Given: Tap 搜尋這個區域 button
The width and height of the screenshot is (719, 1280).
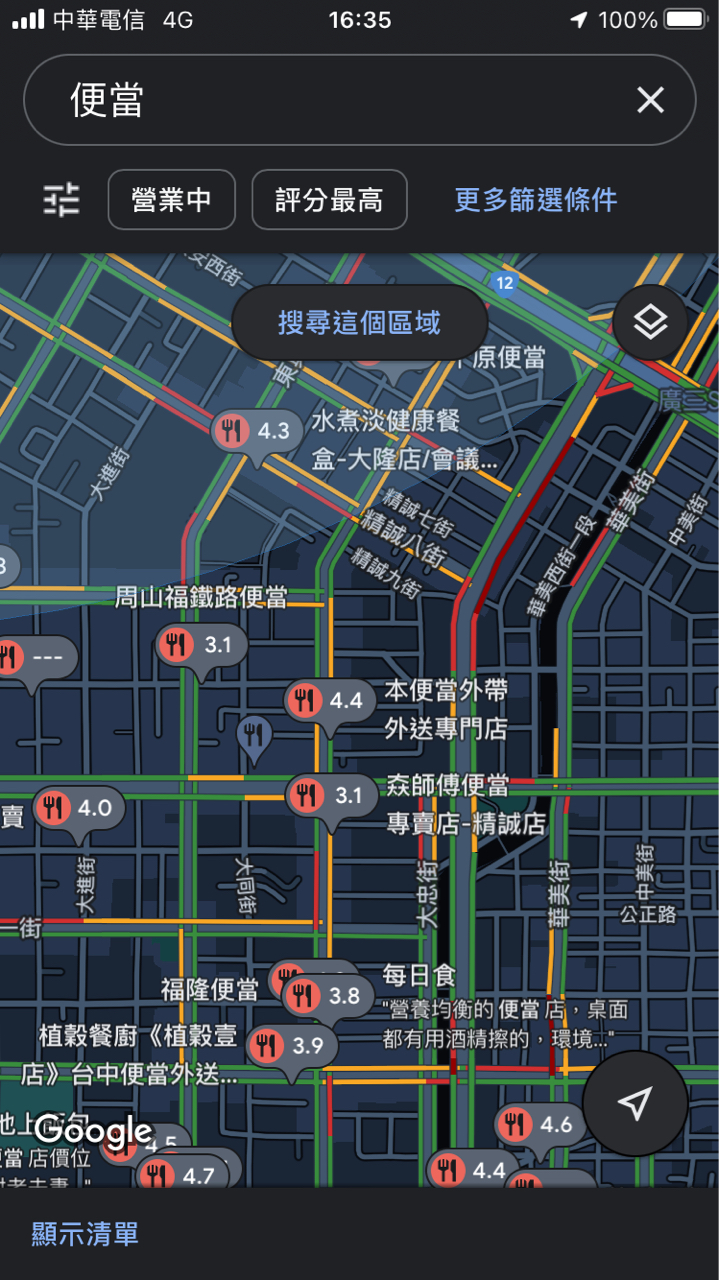Looking at the screenshot, I should (359, 323).
